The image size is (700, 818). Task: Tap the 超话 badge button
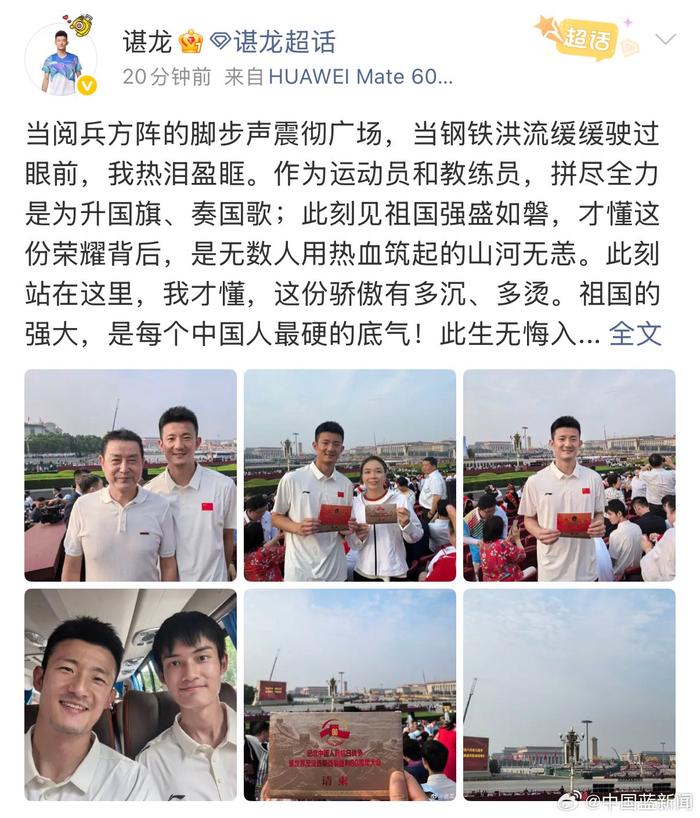[588, 40]
